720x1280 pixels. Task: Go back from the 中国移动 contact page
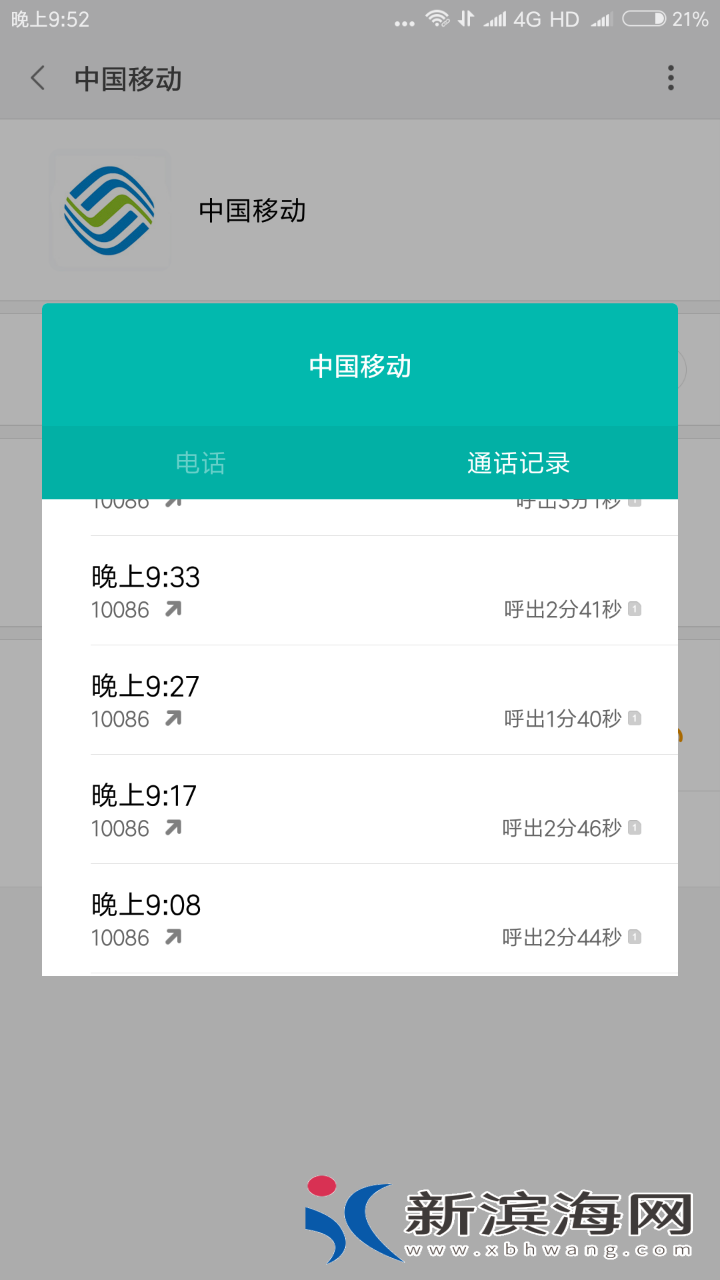38,78
